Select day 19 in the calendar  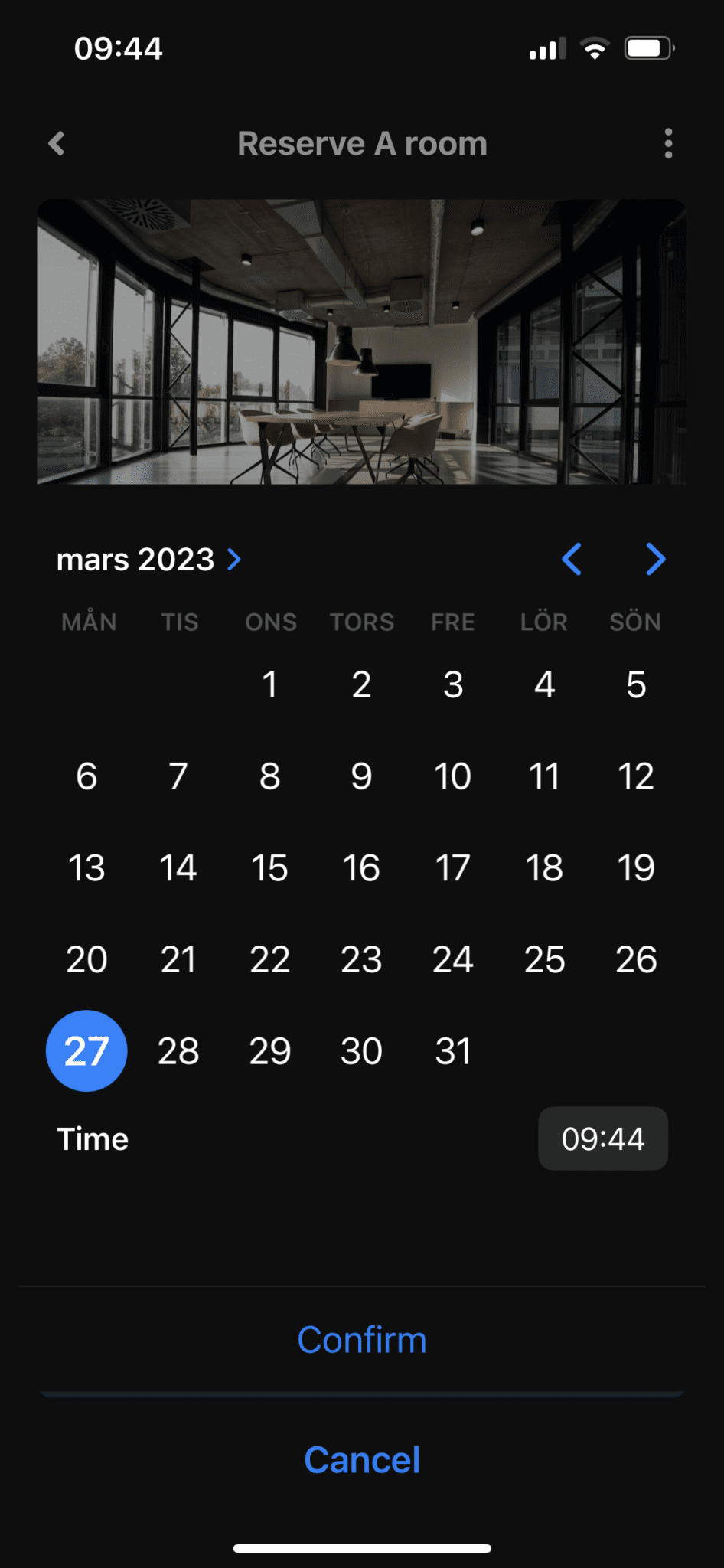[635, 868]
